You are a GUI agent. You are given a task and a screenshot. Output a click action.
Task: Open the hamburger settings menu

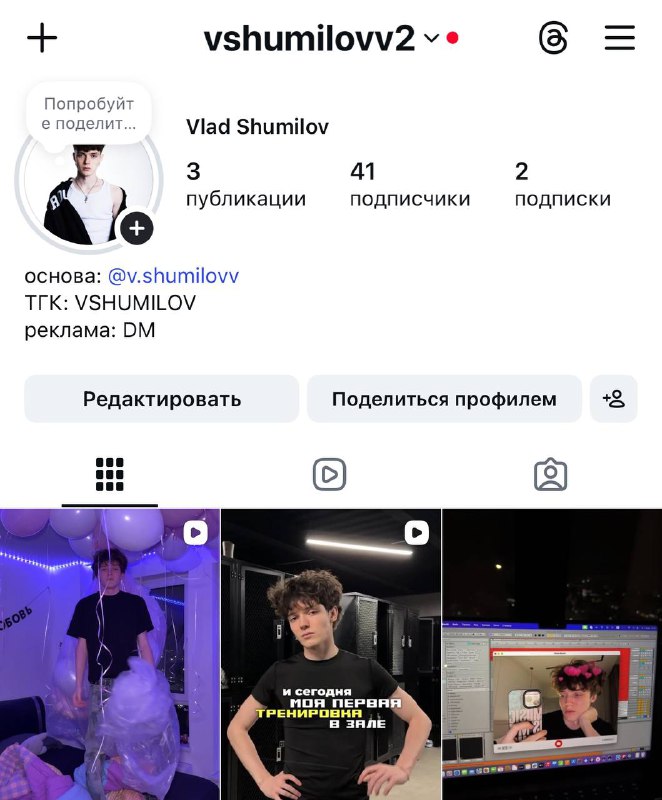coord(620,39)
